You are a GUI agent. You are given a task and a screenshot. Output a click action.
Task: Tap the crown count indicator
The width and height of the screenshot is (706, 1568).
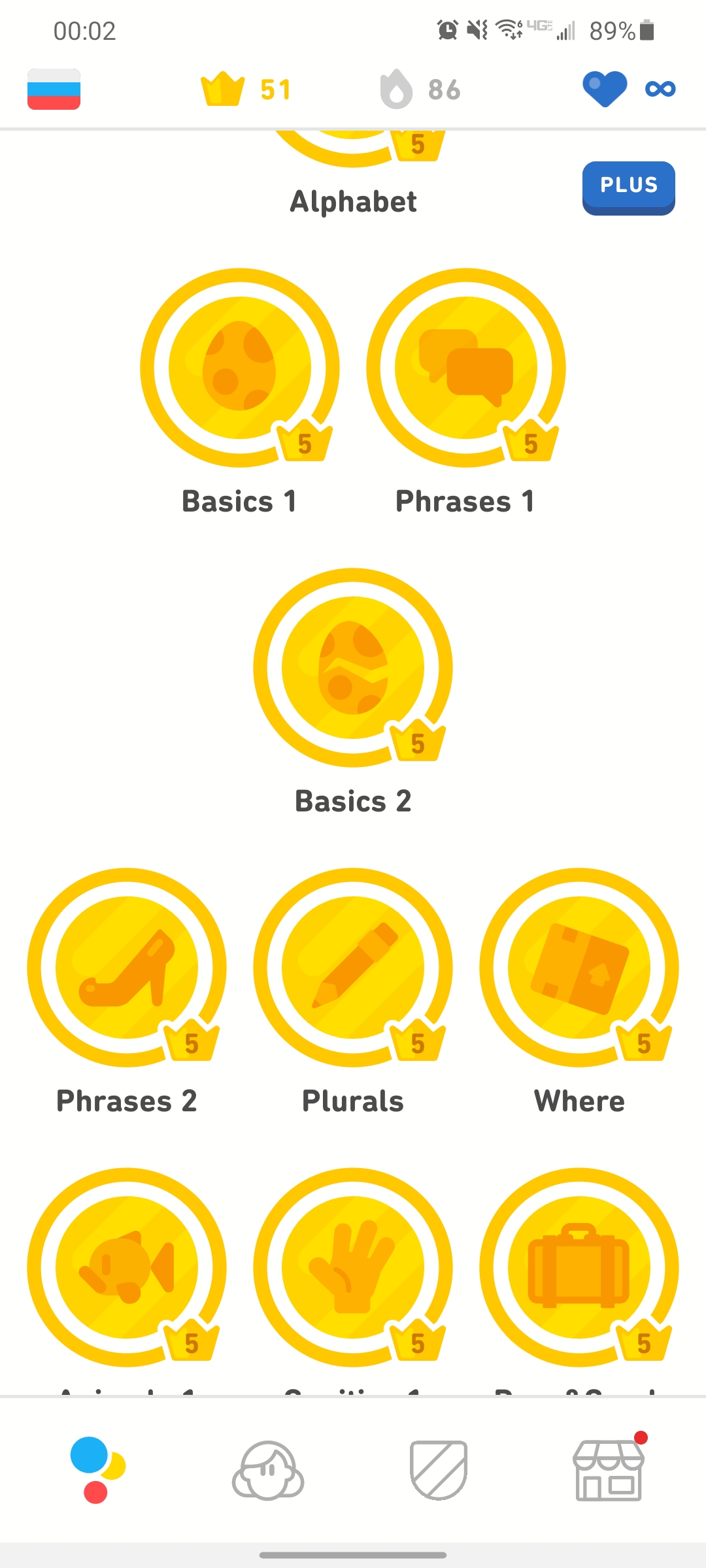tap(246, 90)
